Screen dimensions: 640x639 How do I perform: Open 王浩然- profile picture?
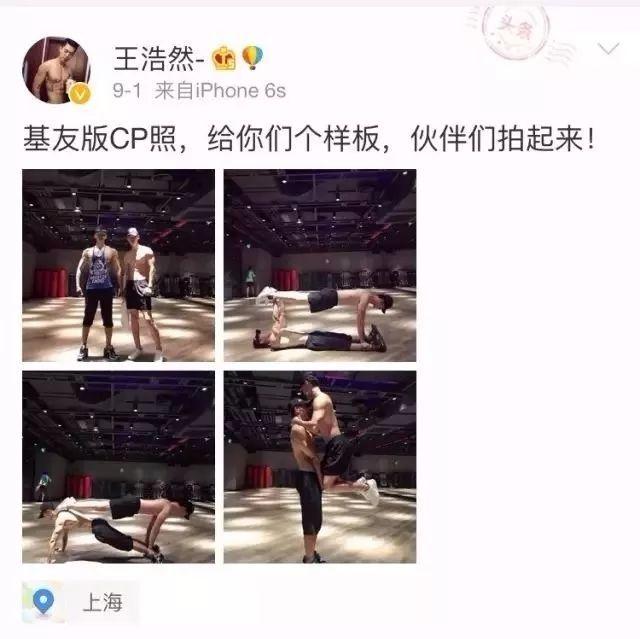point(57,72)
